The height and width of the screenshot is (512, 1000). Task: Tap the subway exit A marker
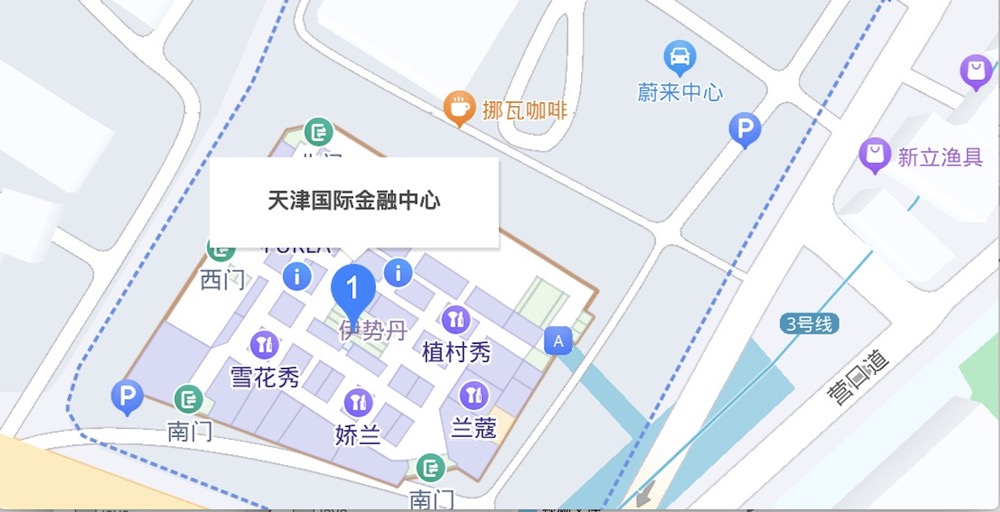click(x=559, y=340)
